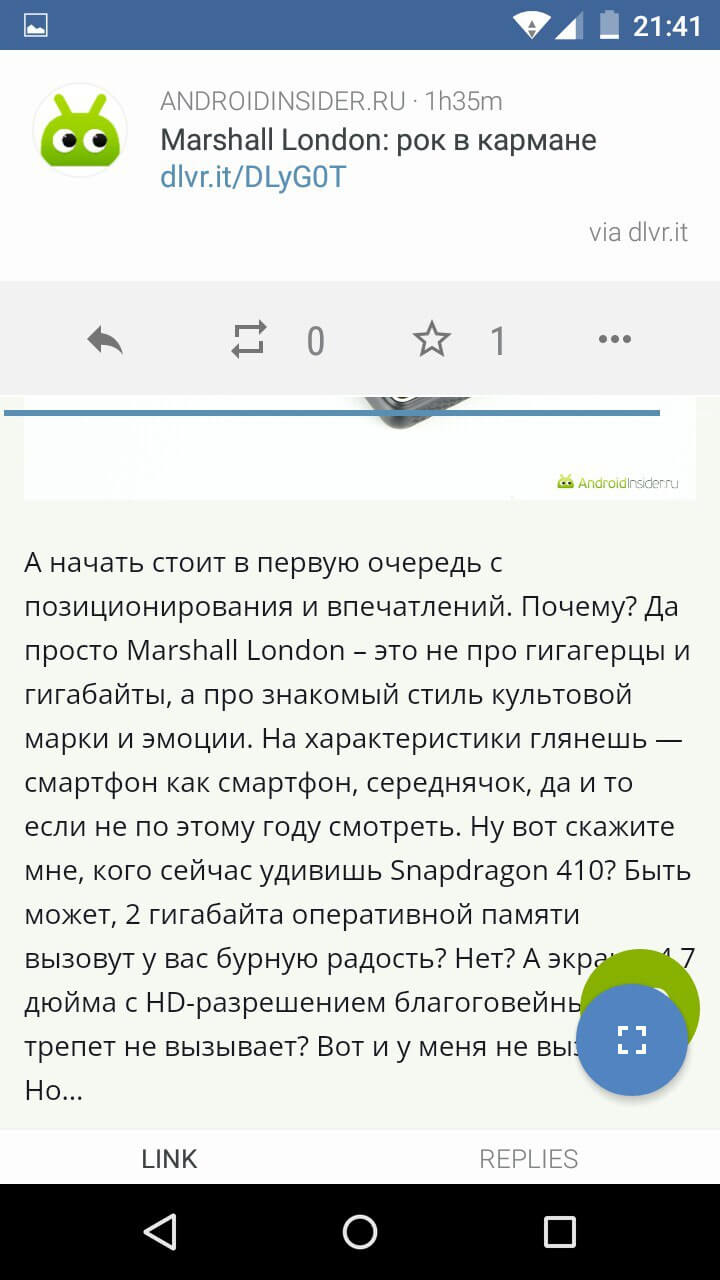Reply to the AndroidInsider tweet
This screenshot has height=1280, width=720.
tap(105, 341)
